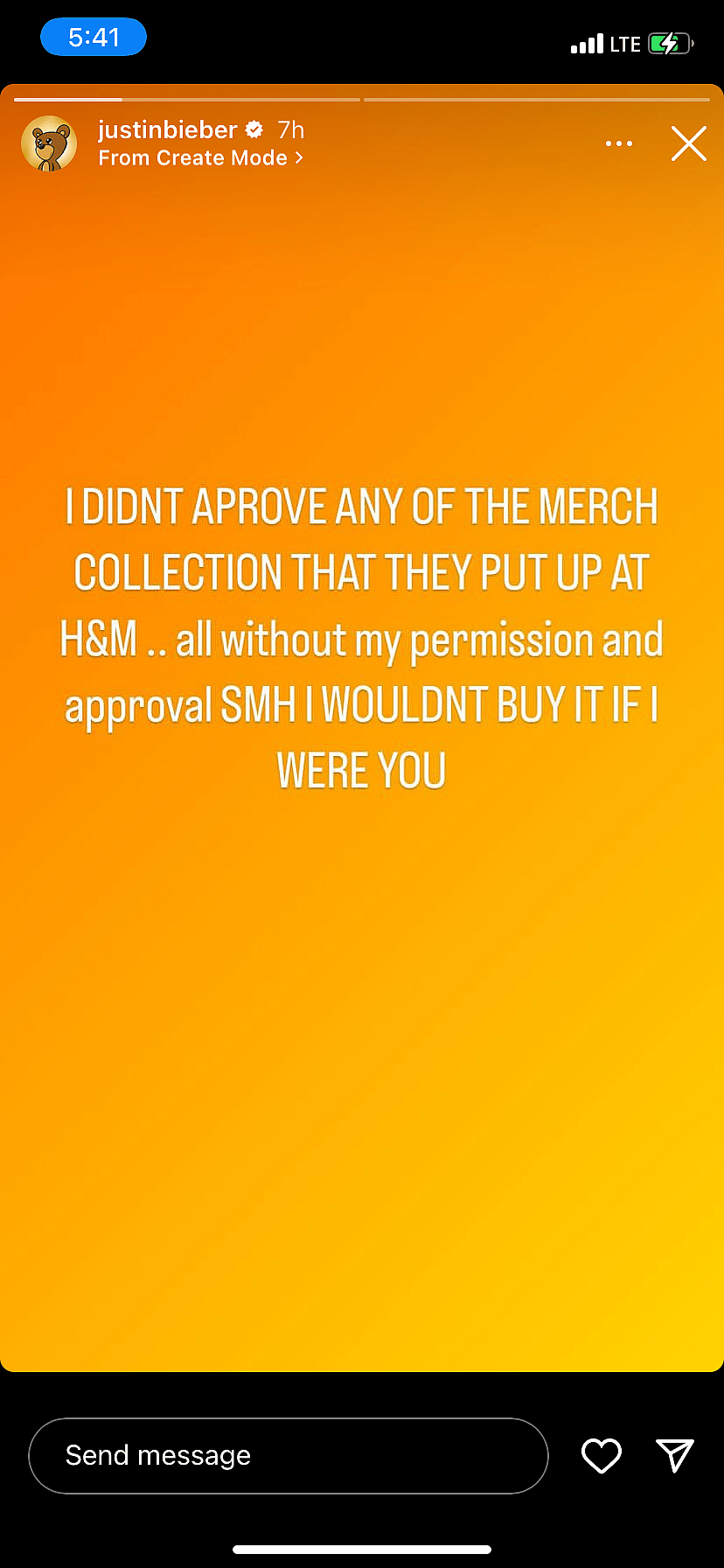
Task: Close the story viewer
Action: point(688,143)
